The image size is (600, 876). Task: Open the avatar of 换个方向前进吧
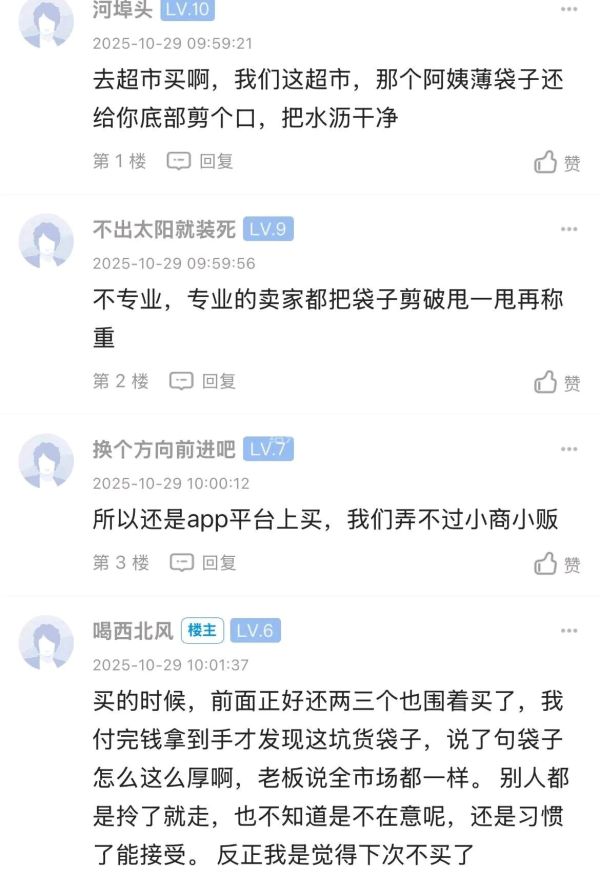coord(46,460)
